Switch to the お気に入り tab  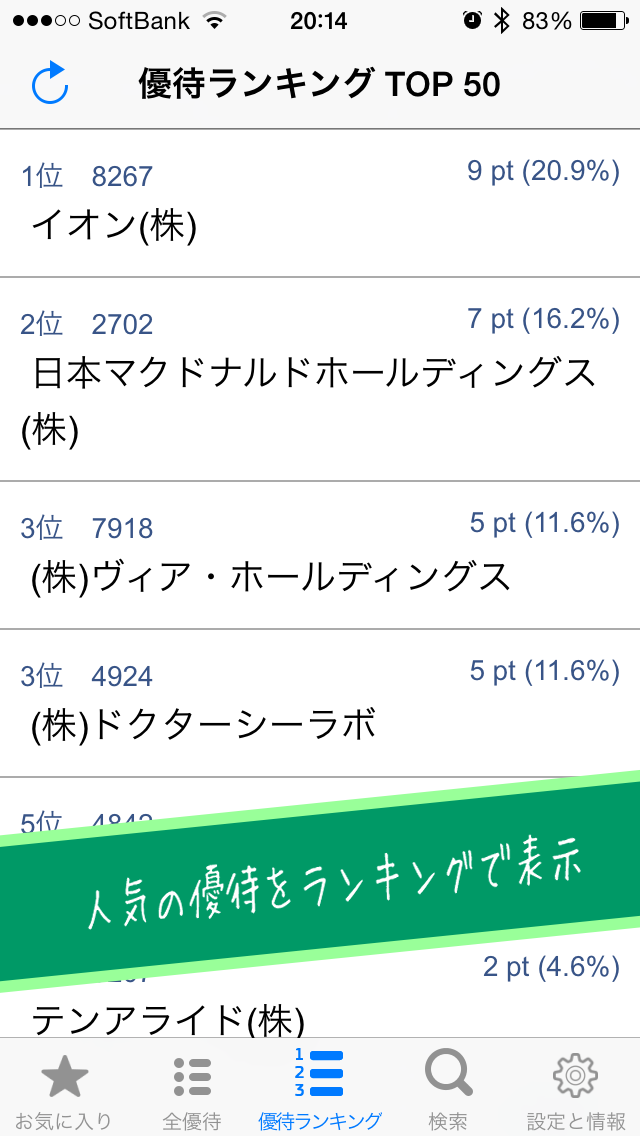[64, 1088]
